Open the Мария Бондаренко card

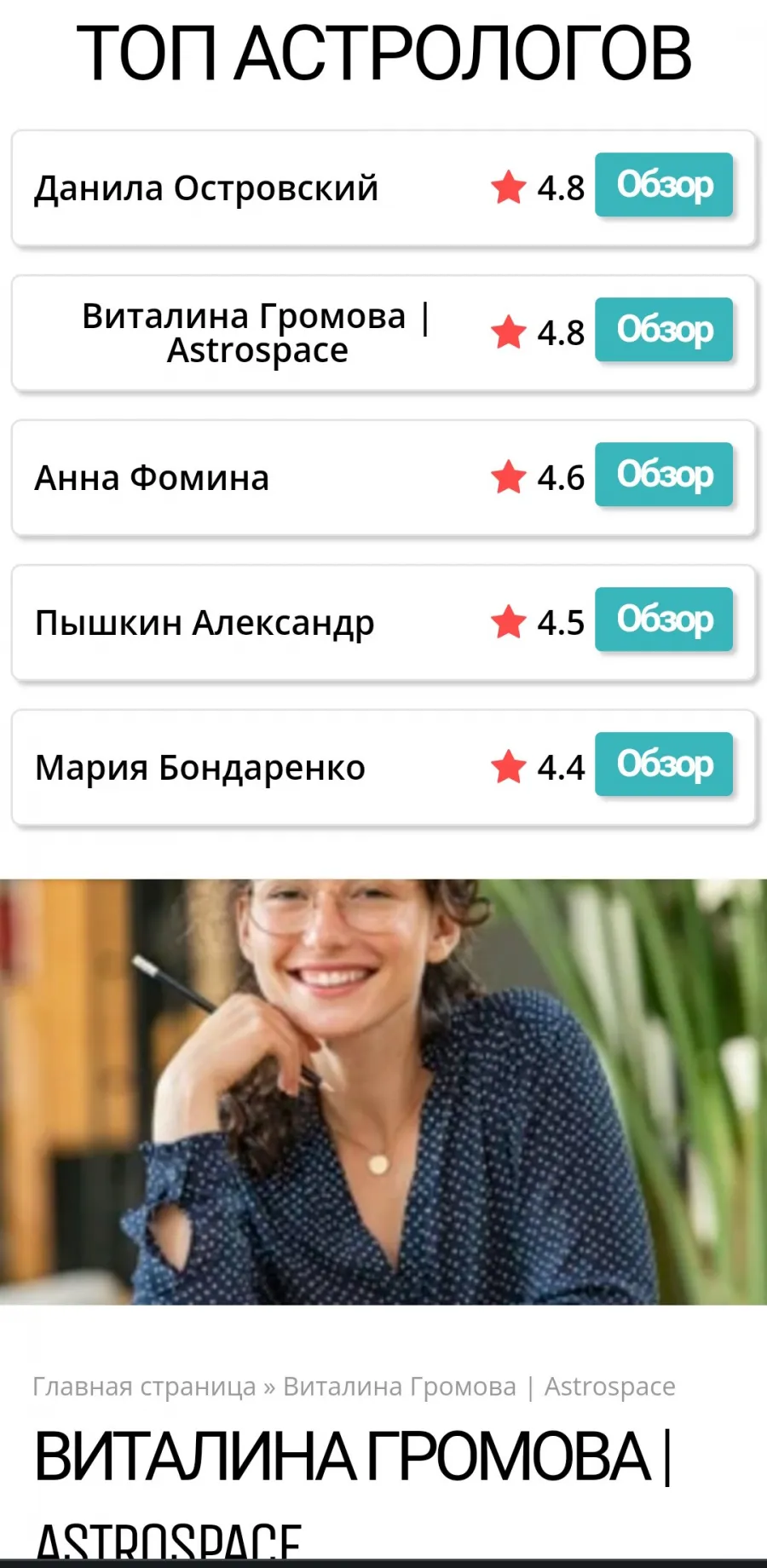[383, 768]
